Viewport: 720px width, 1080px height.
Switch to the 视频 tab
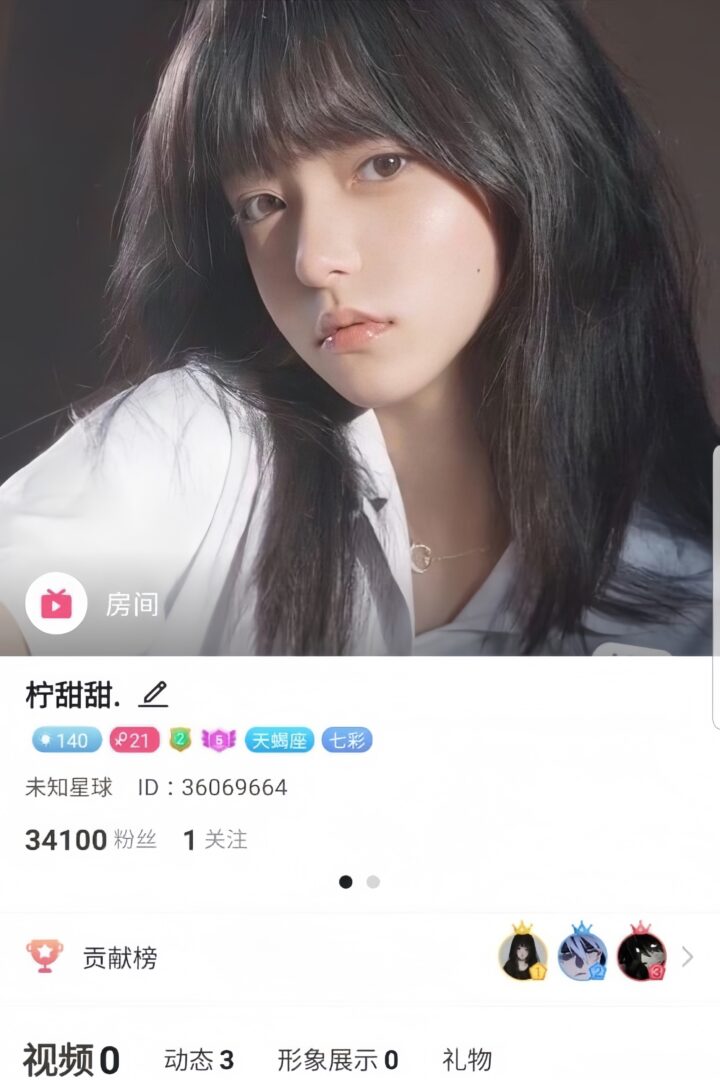coord(71,1060)
